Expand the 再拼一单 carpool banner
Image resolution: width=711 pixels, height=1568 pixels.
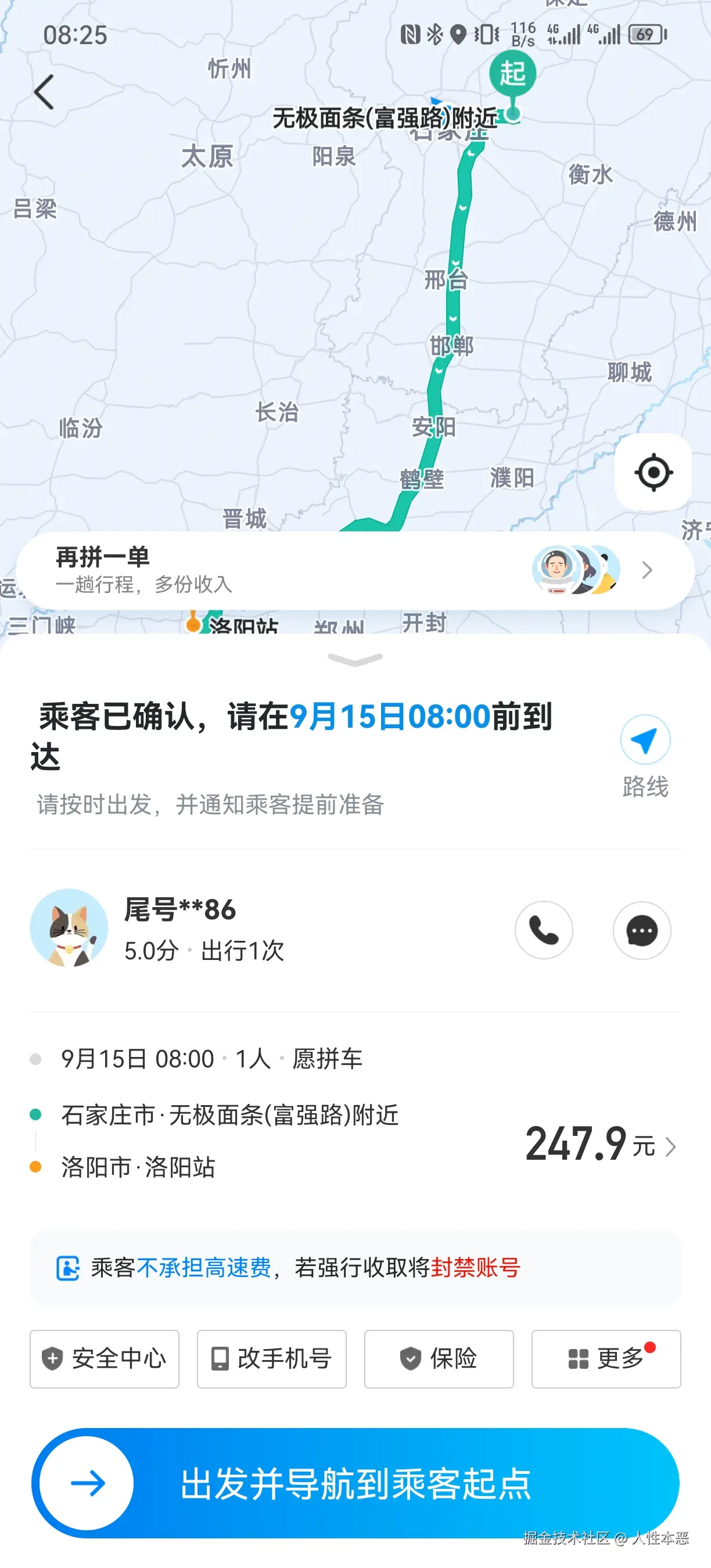(647, 570)
